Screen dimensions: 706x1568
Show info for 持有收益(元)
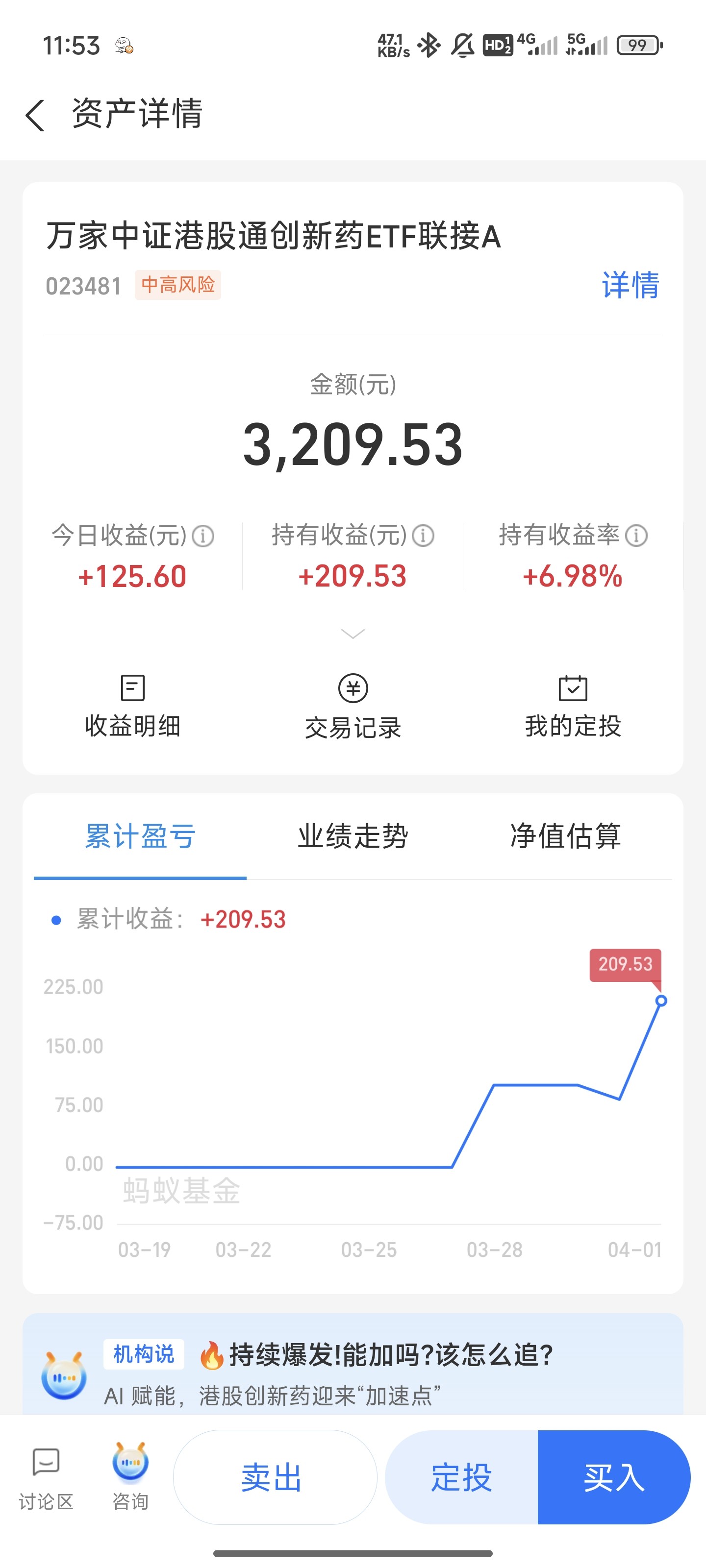point(424,536)
